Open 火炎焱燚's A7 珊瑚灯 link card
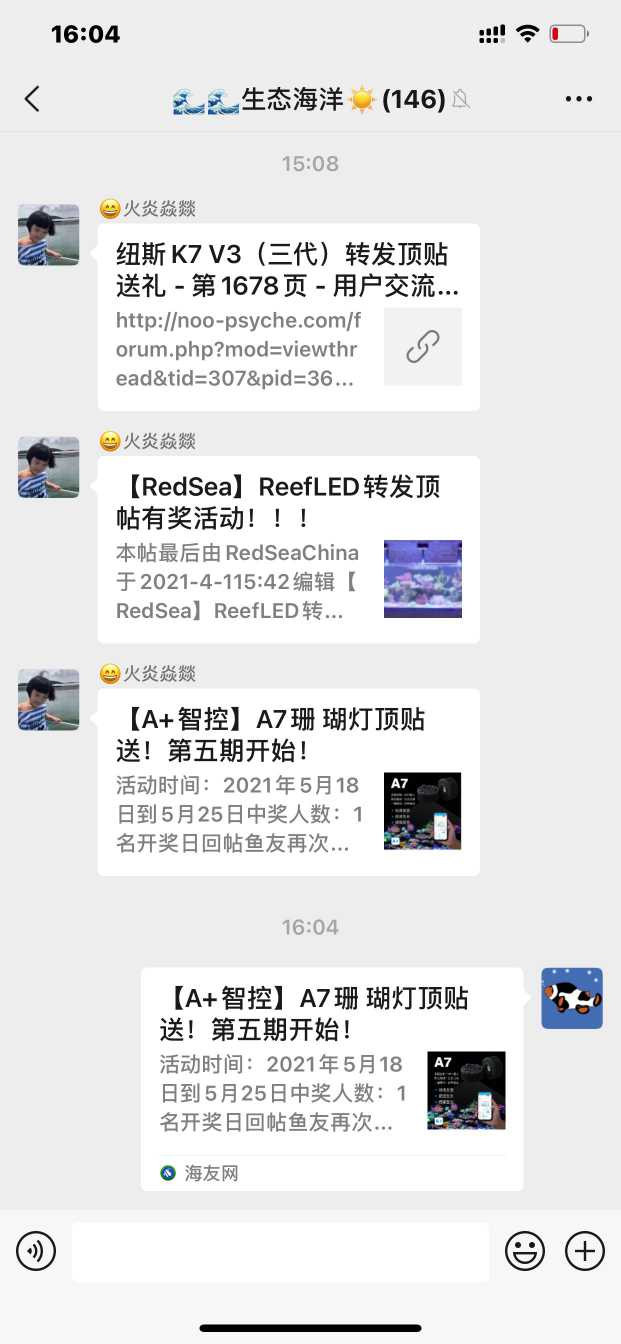The width and height of the screenshot is (621, 1344). click(288, 782)
